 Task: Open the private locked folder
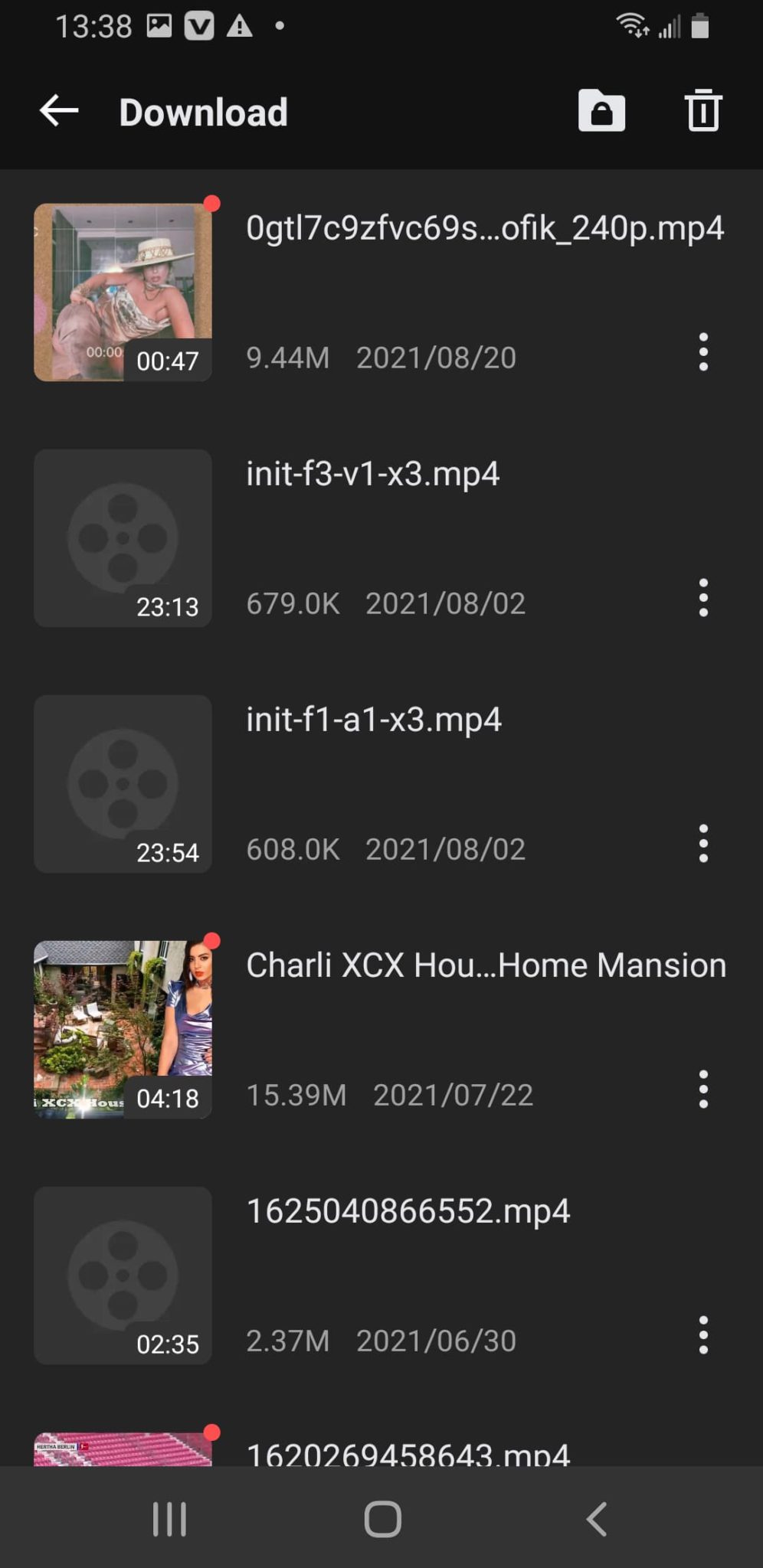click(601, 112)
